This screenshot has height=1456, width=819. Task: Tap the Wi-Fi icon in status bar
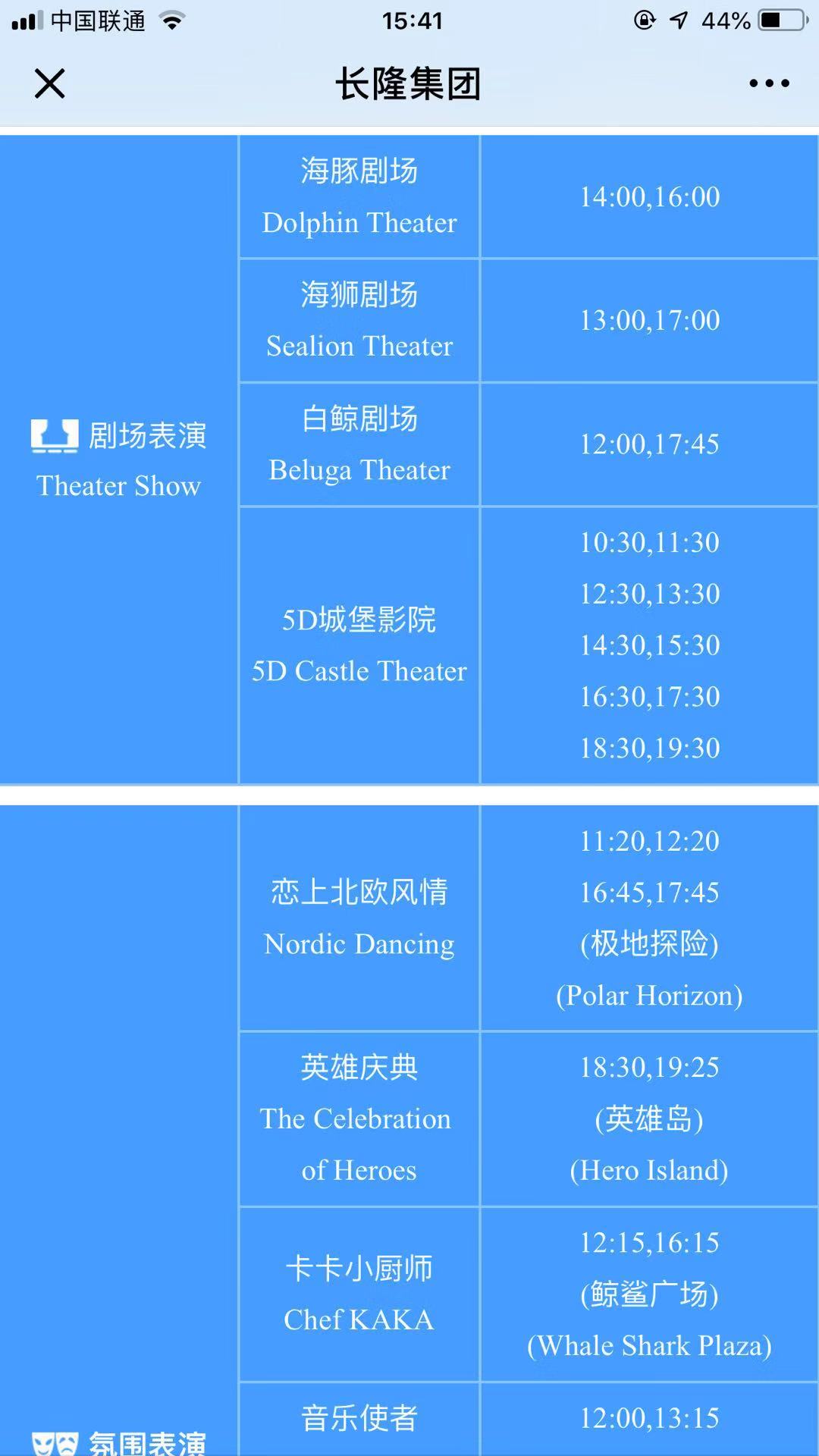coord(171,20)
